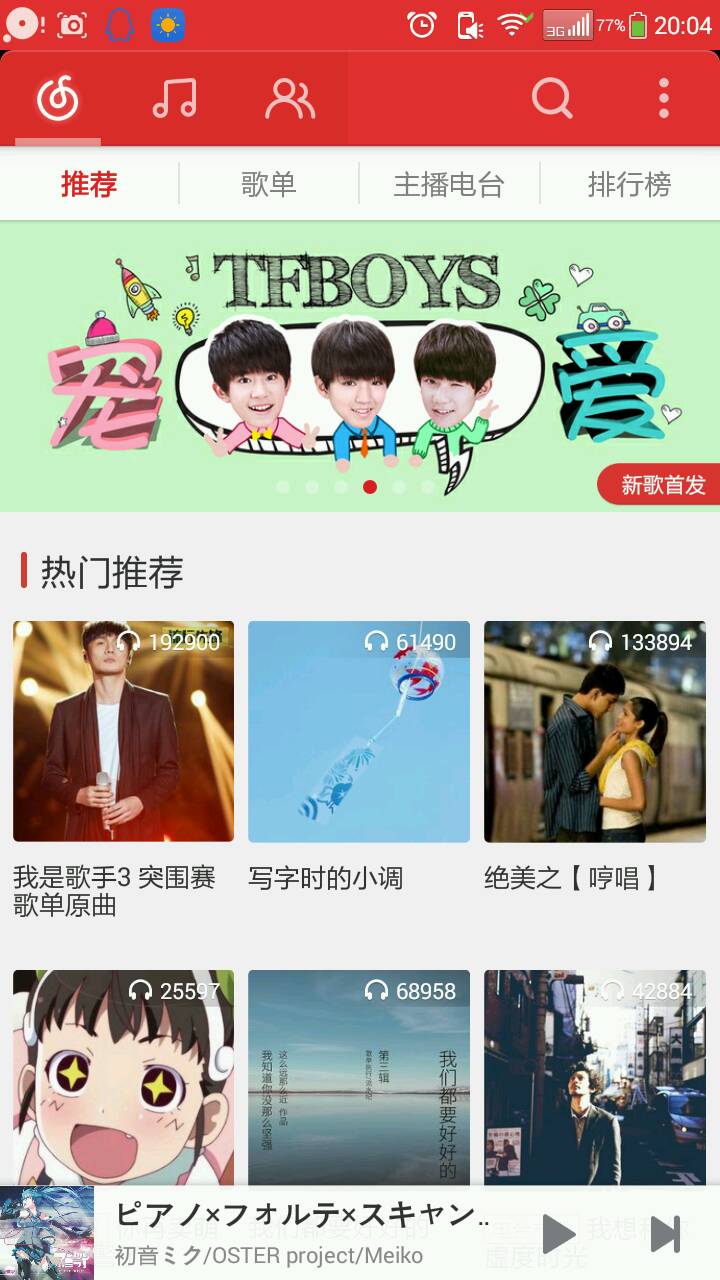Open the friends tab

pyautogui.click(x=290, y=99)
